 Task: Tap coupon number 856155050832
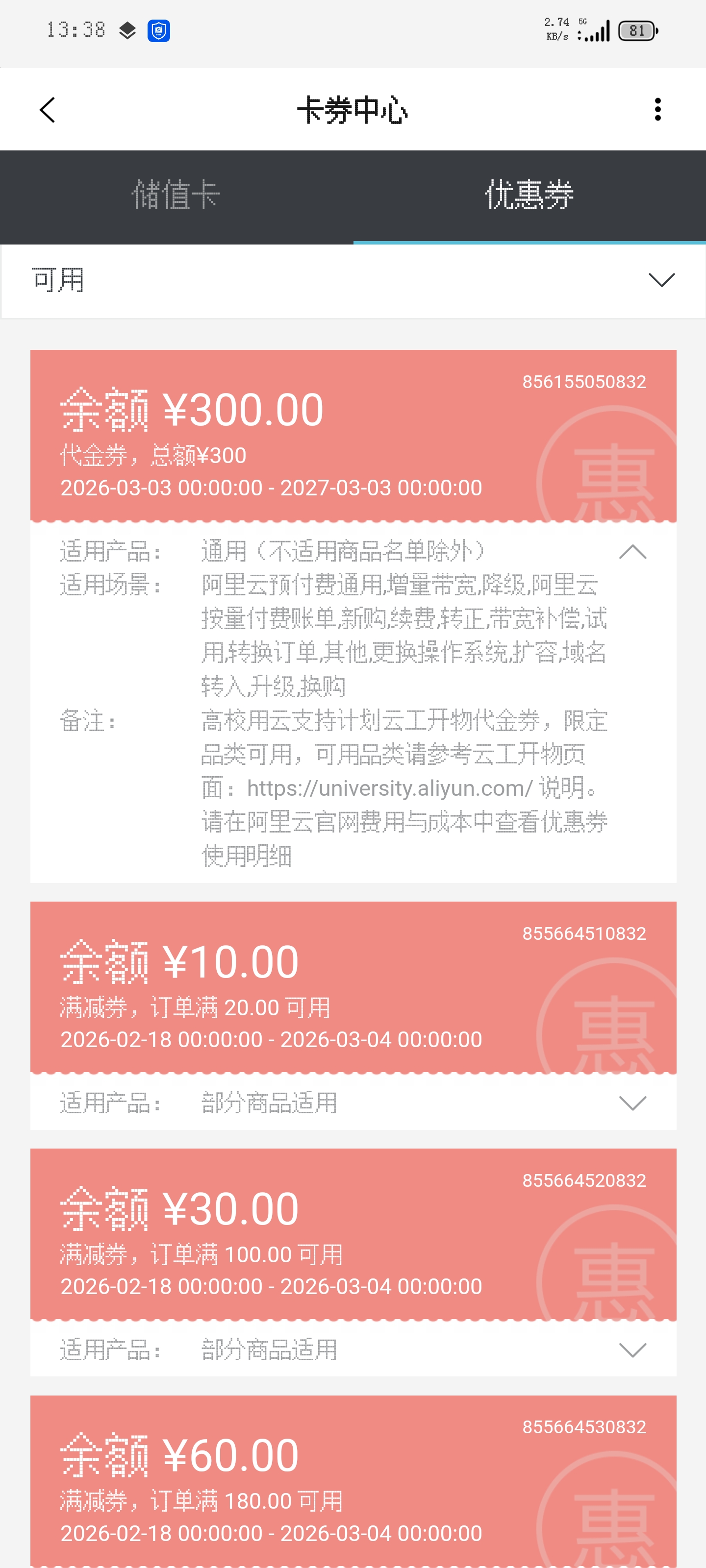click(x=584, y=382)
